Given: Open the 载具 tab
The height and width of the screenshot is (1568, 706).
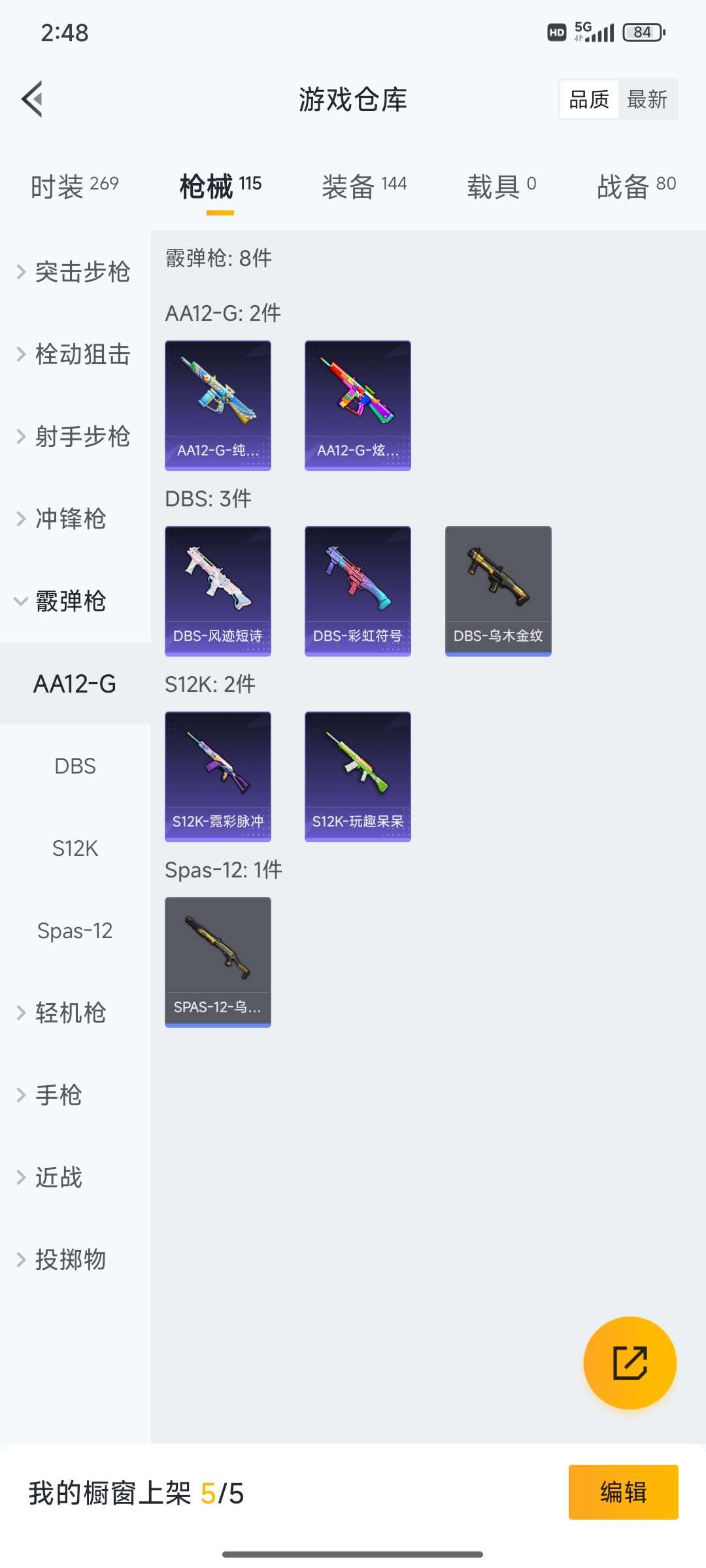Looking at the screenshot, I should coord(501,186).
